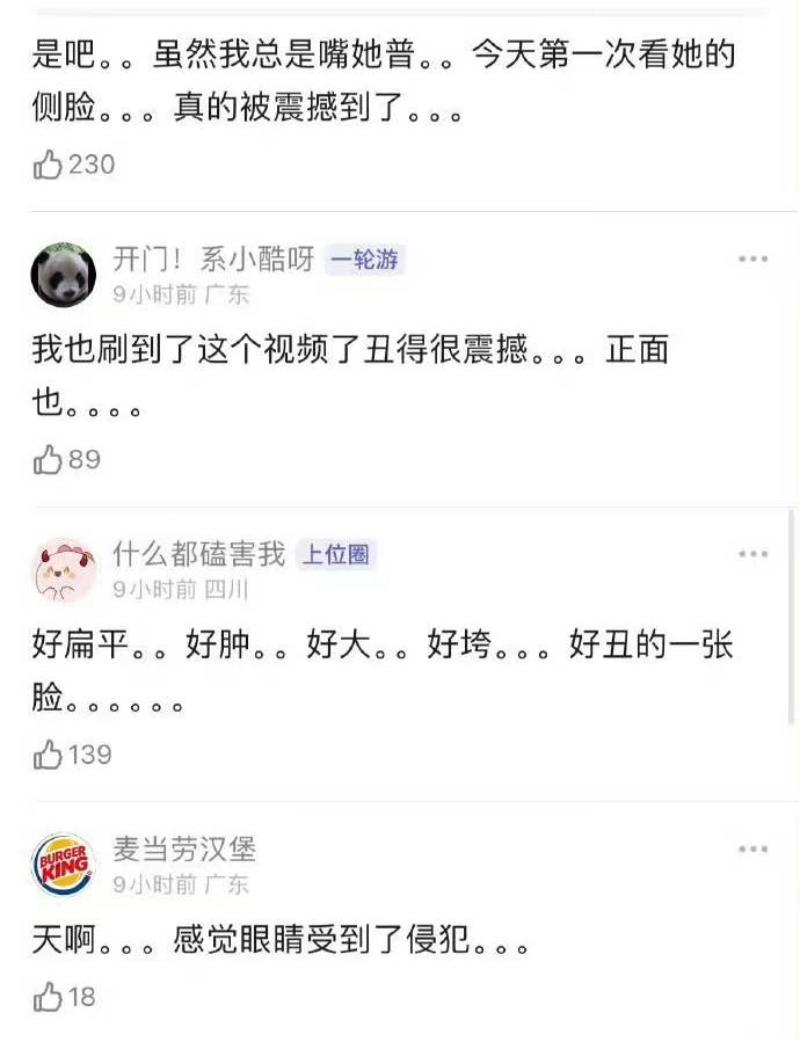This screenshot has width=800, height=1042.
Task: Like the comment by 麦当劳汉堡
Action: (48, 997)
